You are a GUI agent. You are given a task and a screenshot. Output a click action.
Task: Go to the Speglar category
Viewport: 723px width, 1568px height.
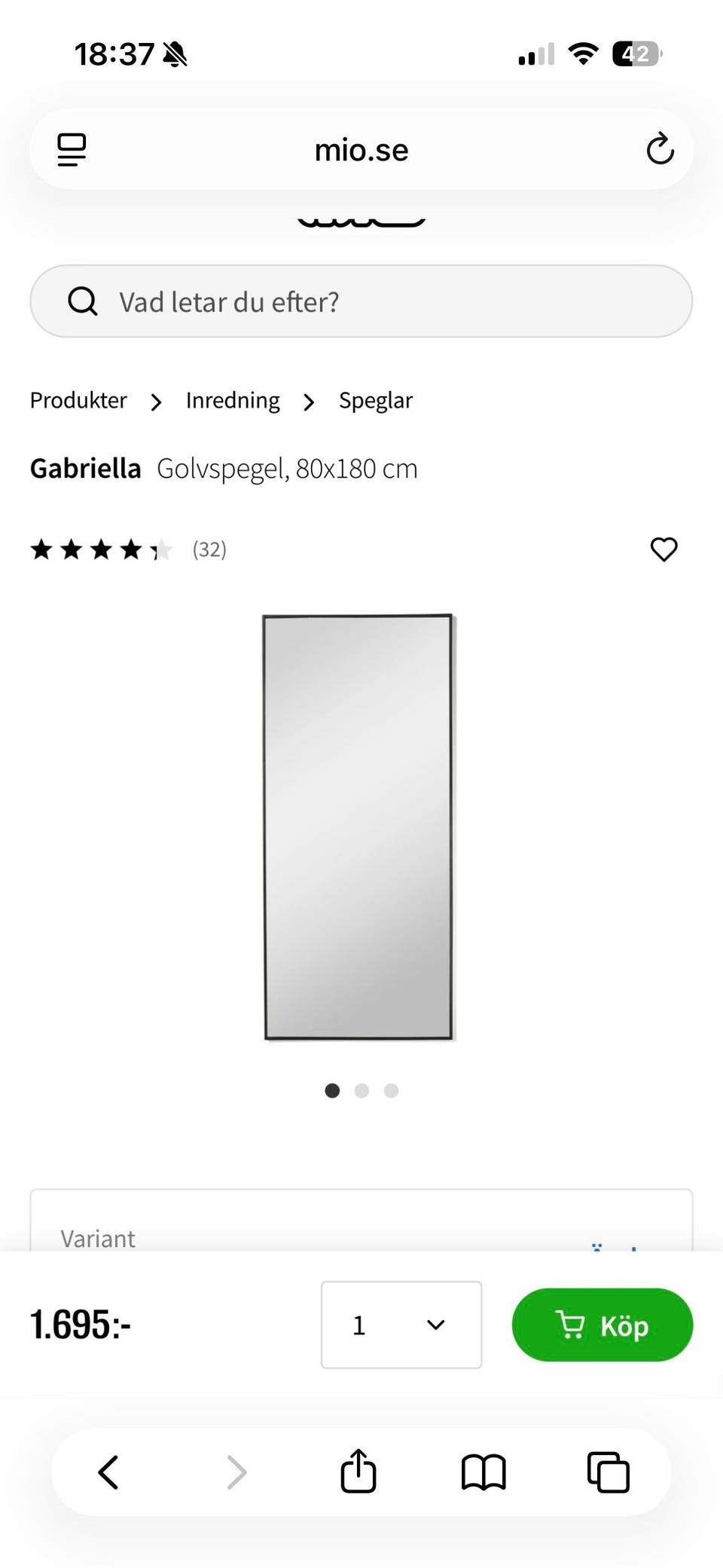[x=375, y=400]
